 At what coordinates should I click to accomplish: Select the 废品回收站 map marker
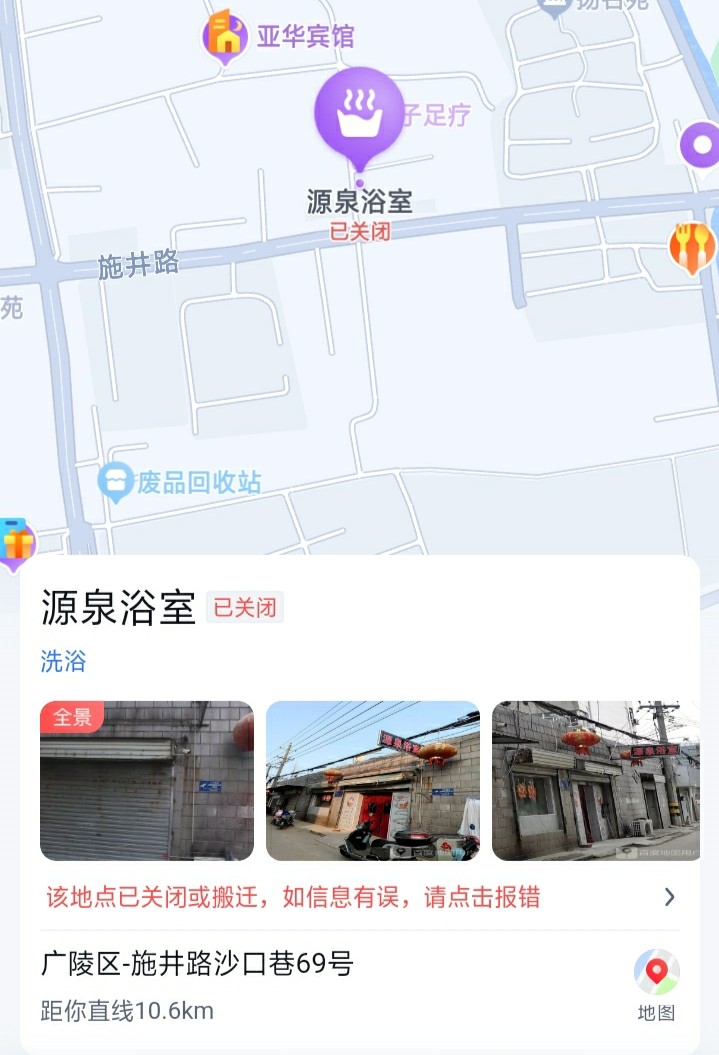tap(117, 483)
